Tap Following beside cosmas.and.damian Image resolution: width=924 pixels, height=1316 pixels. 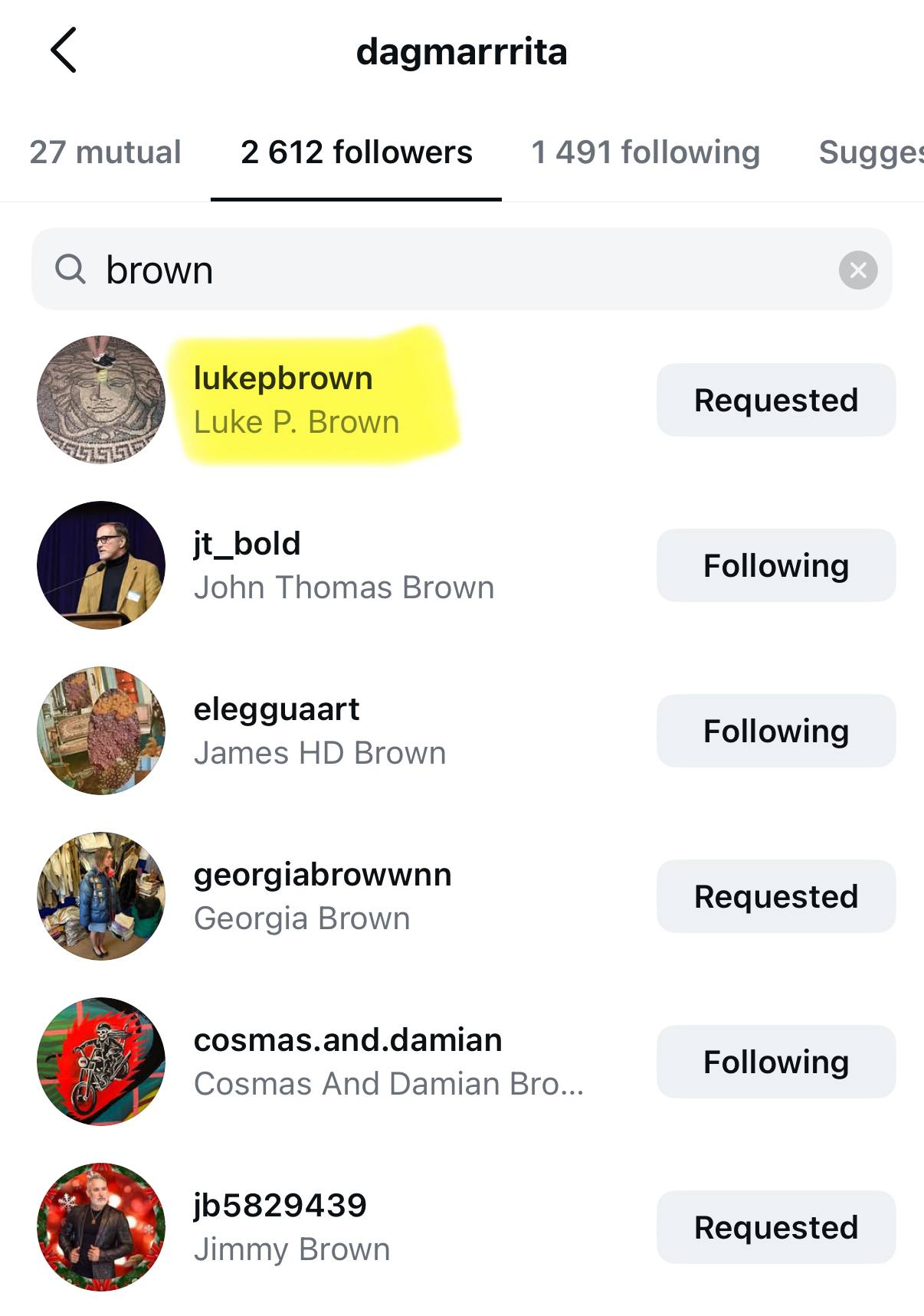click(x=775, y=1062)
